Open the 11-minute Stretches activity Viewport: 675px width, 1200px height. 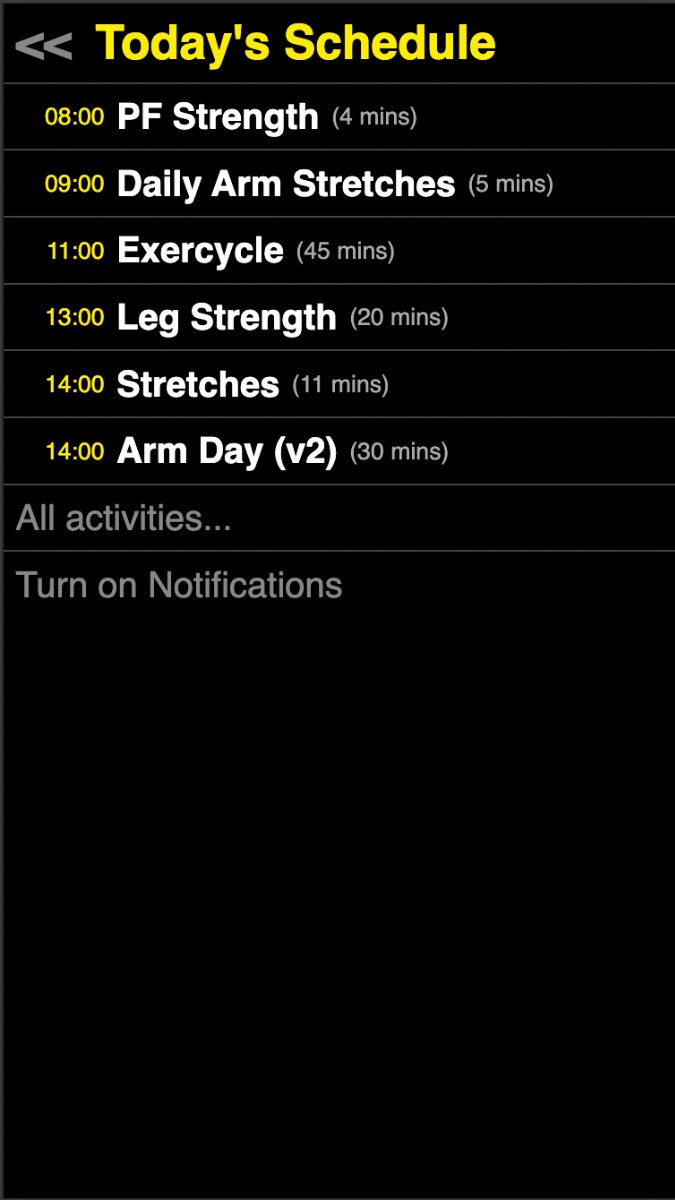(x=198, y=384)
